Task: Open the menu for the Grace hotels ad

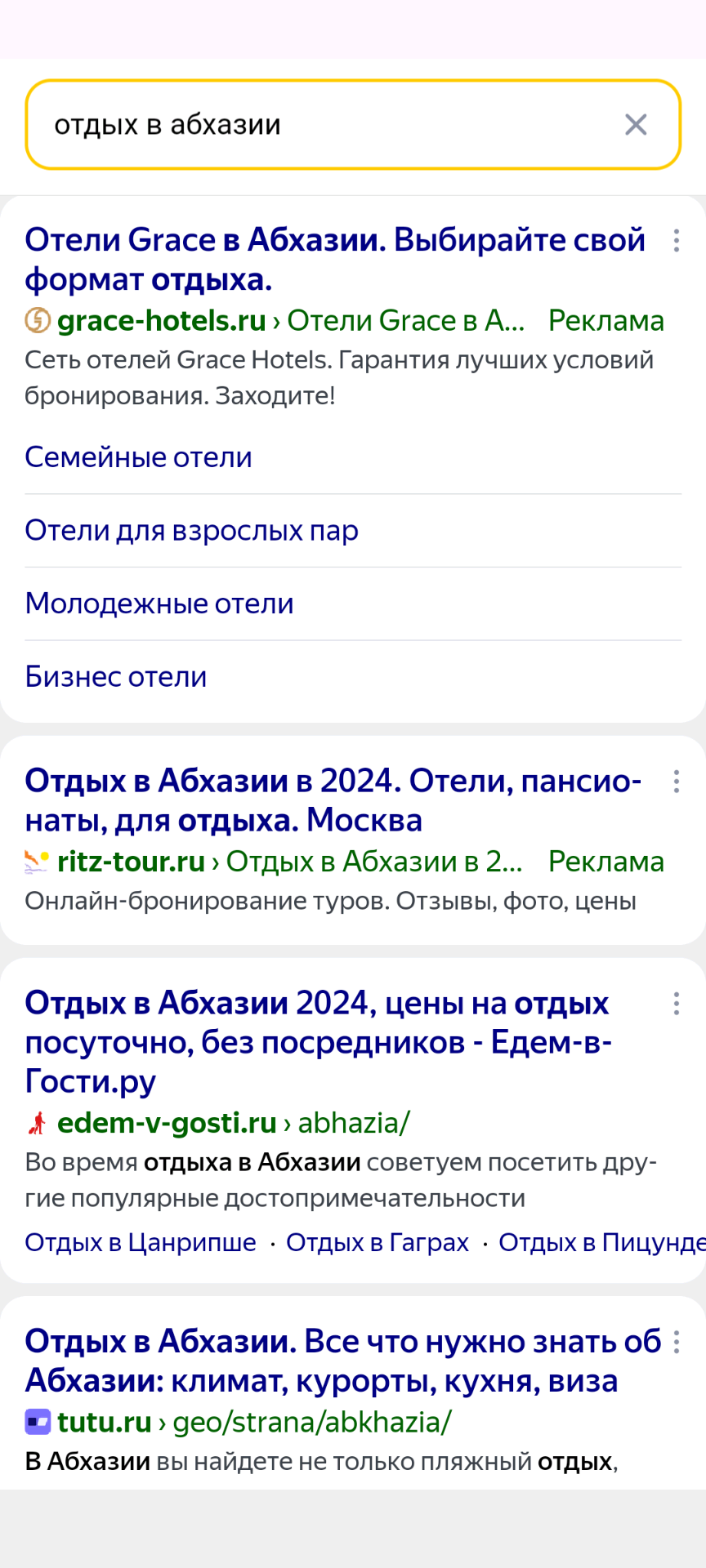Action: pos(677,241)
